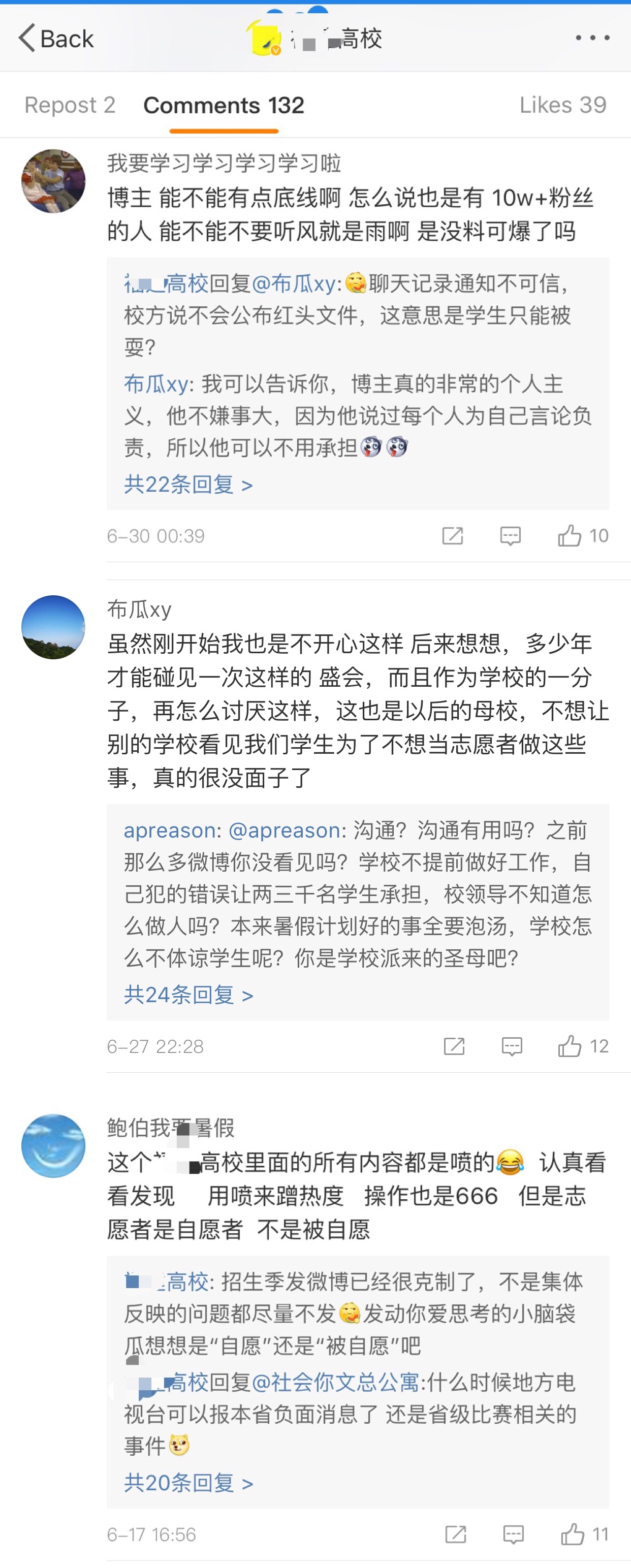Viewport: 631px width, 1568px height.
Task: Open avatar of 我要学习学习学习学习啦
Action: (53, 181)
